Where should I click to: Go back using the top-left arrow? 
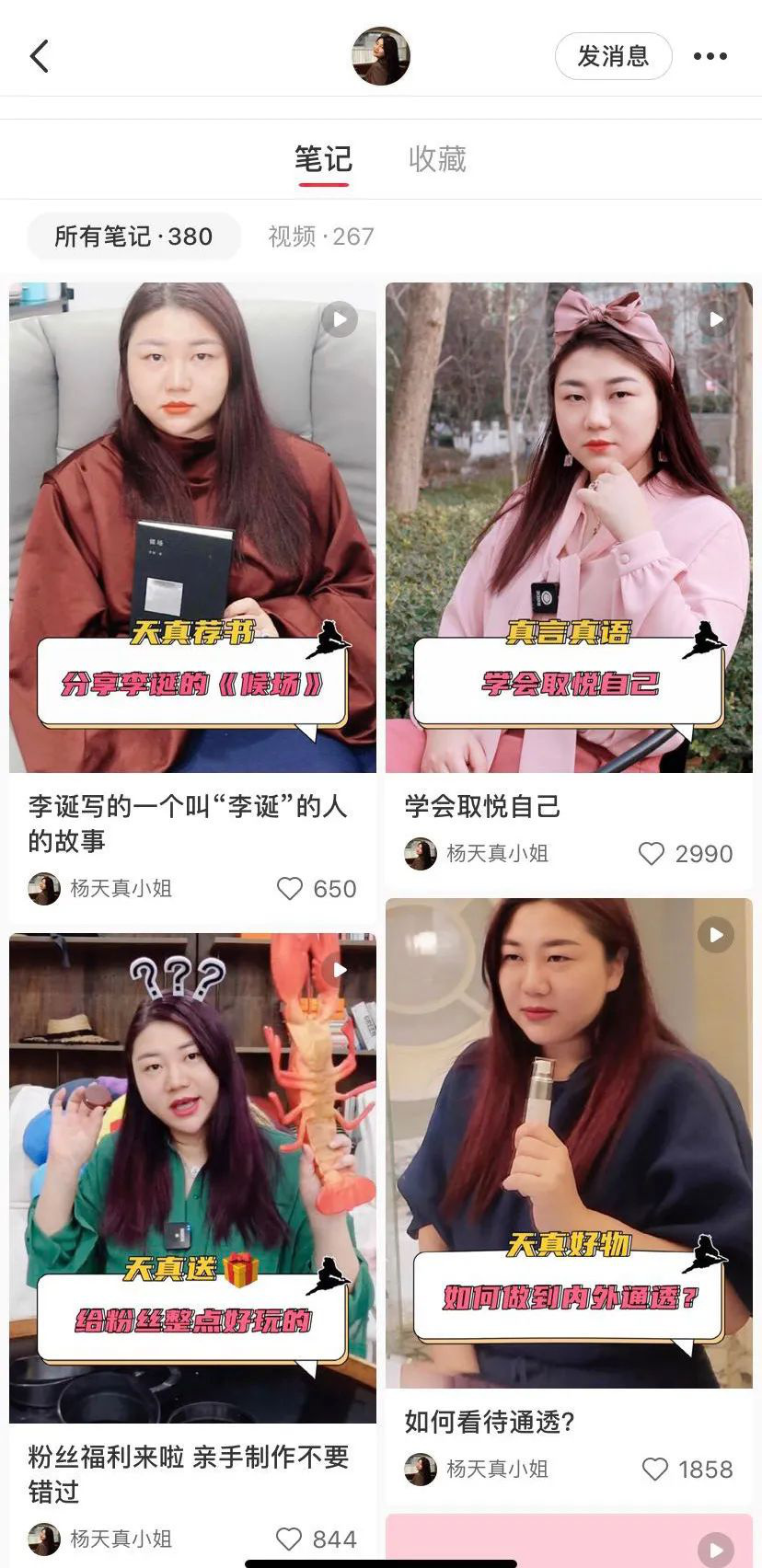click(40, 56)
